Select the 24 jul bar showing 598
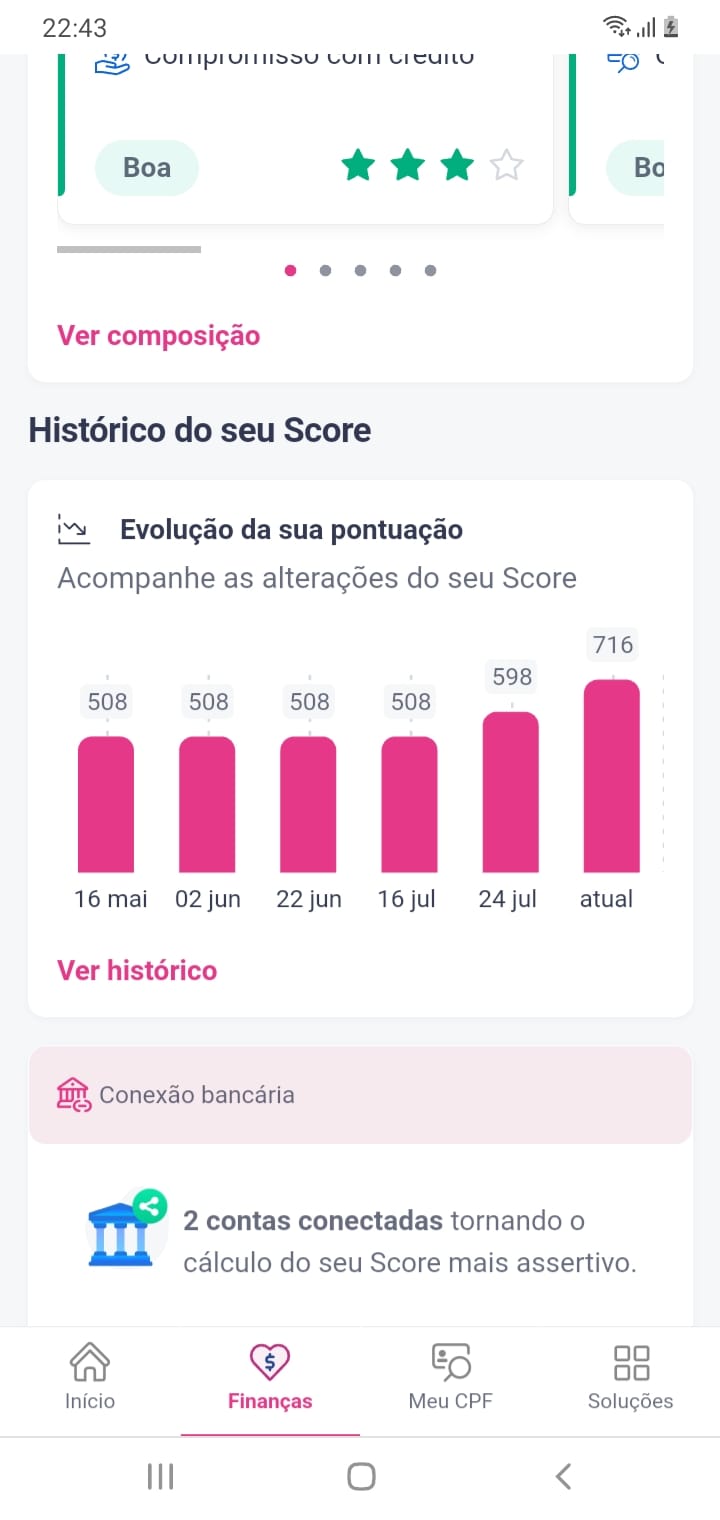Image resolution: width=720 pixels, height=1520 pixels. [510, 792]
